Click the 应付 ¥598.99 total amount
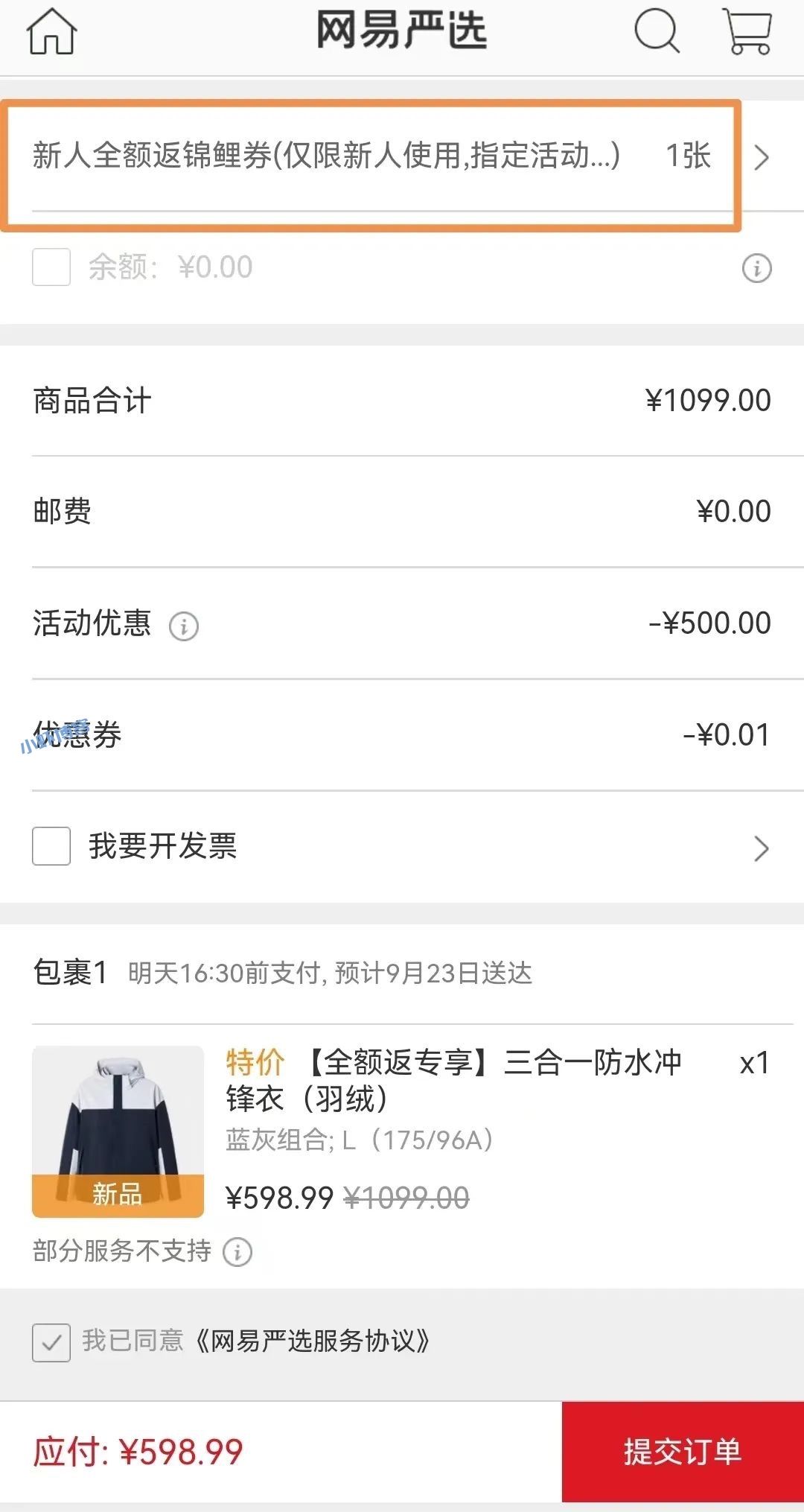Image resolution: width=804 pixels, height=1512 pixels. [136, 1452]
